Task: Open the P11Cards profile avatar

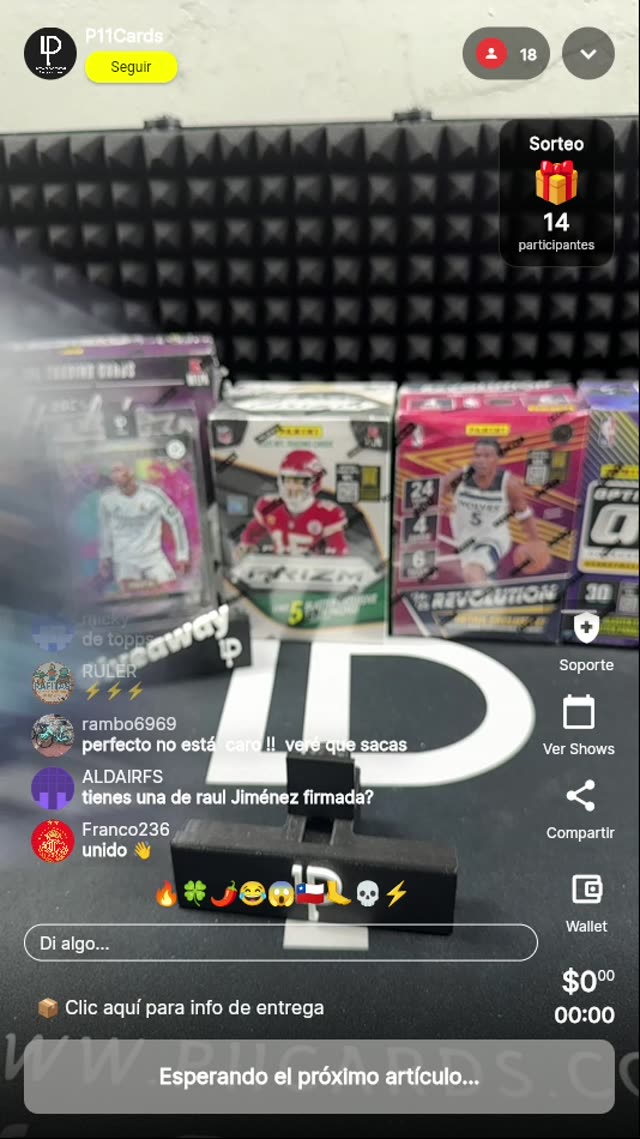Action: (50, 53)
